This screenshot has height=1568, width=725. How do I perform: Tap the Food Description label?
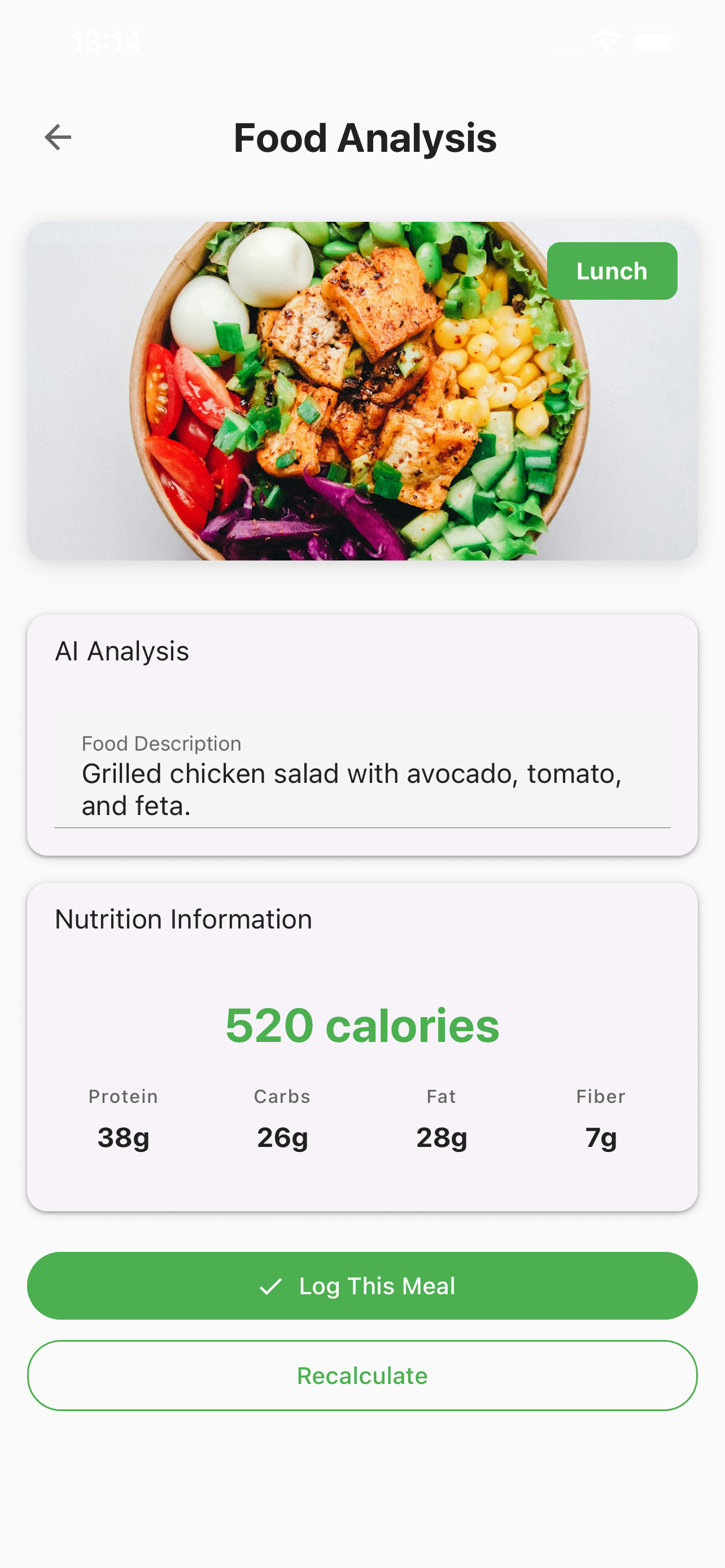161,743
